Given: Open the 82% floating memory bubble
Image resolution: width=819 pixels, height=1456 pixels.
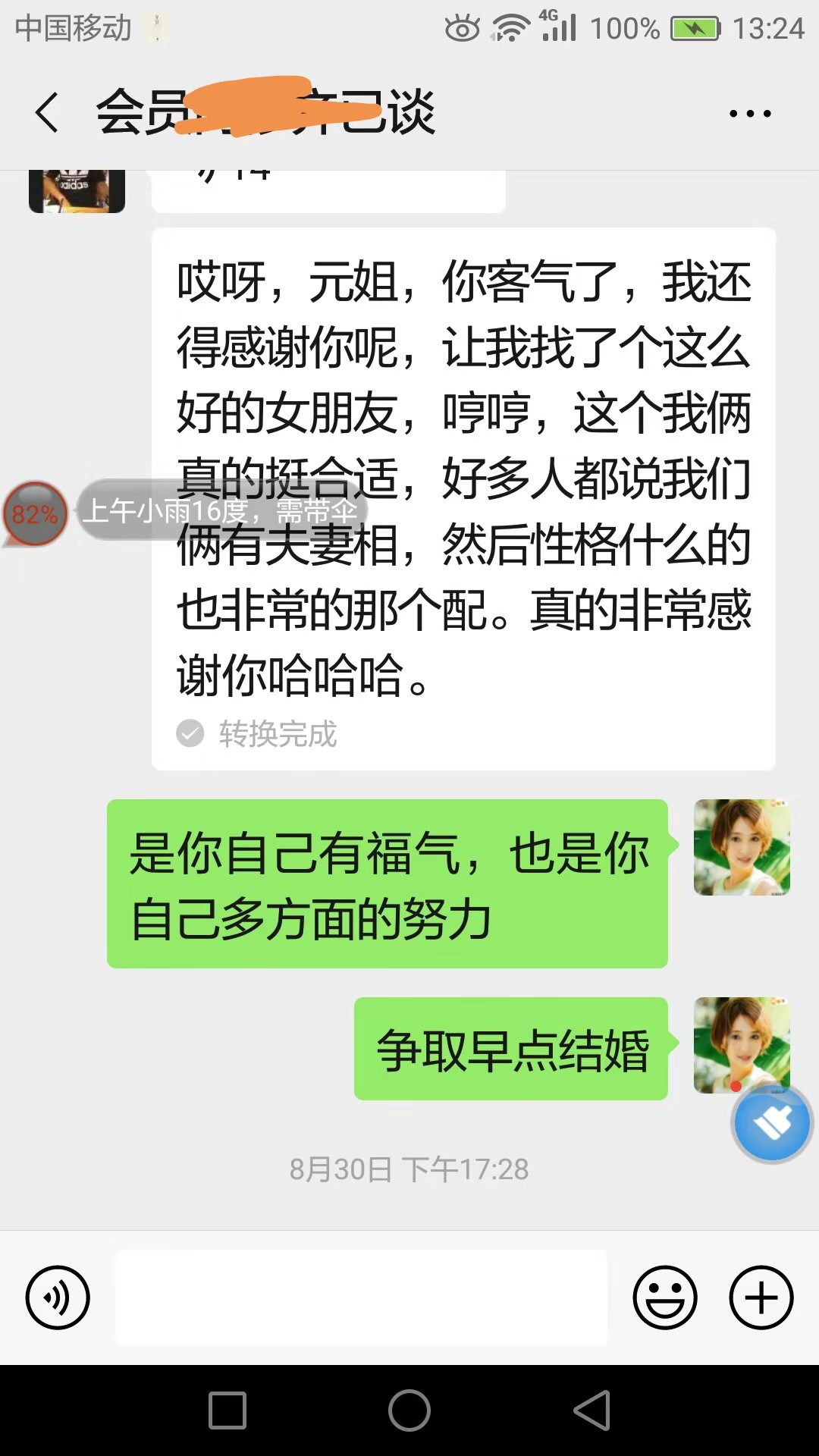Looking at the screenshot, I should point(35,514).
